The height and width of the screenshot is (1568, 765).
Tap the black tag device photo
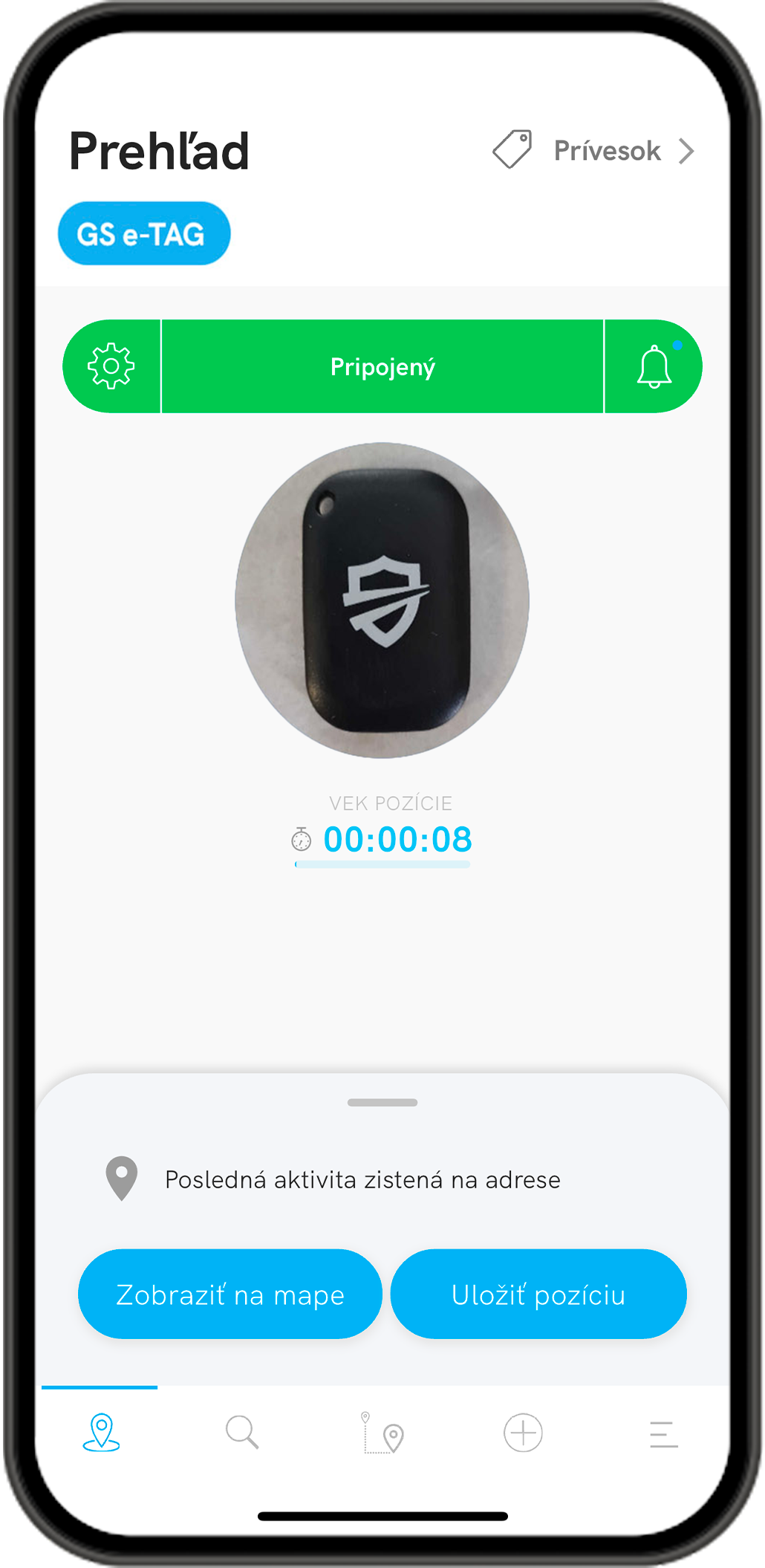382,600
